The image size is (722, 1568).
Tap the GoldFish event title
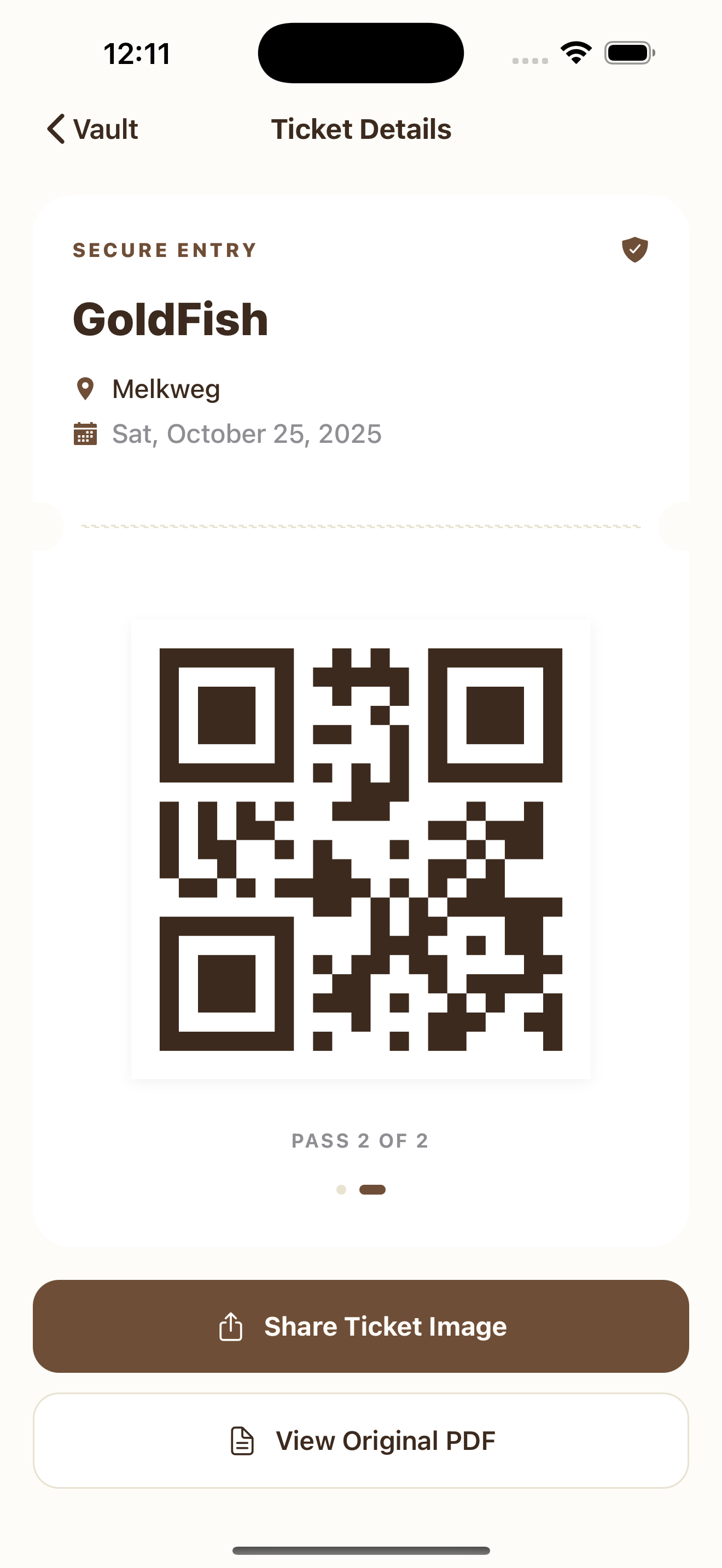(x=170, y=319)
